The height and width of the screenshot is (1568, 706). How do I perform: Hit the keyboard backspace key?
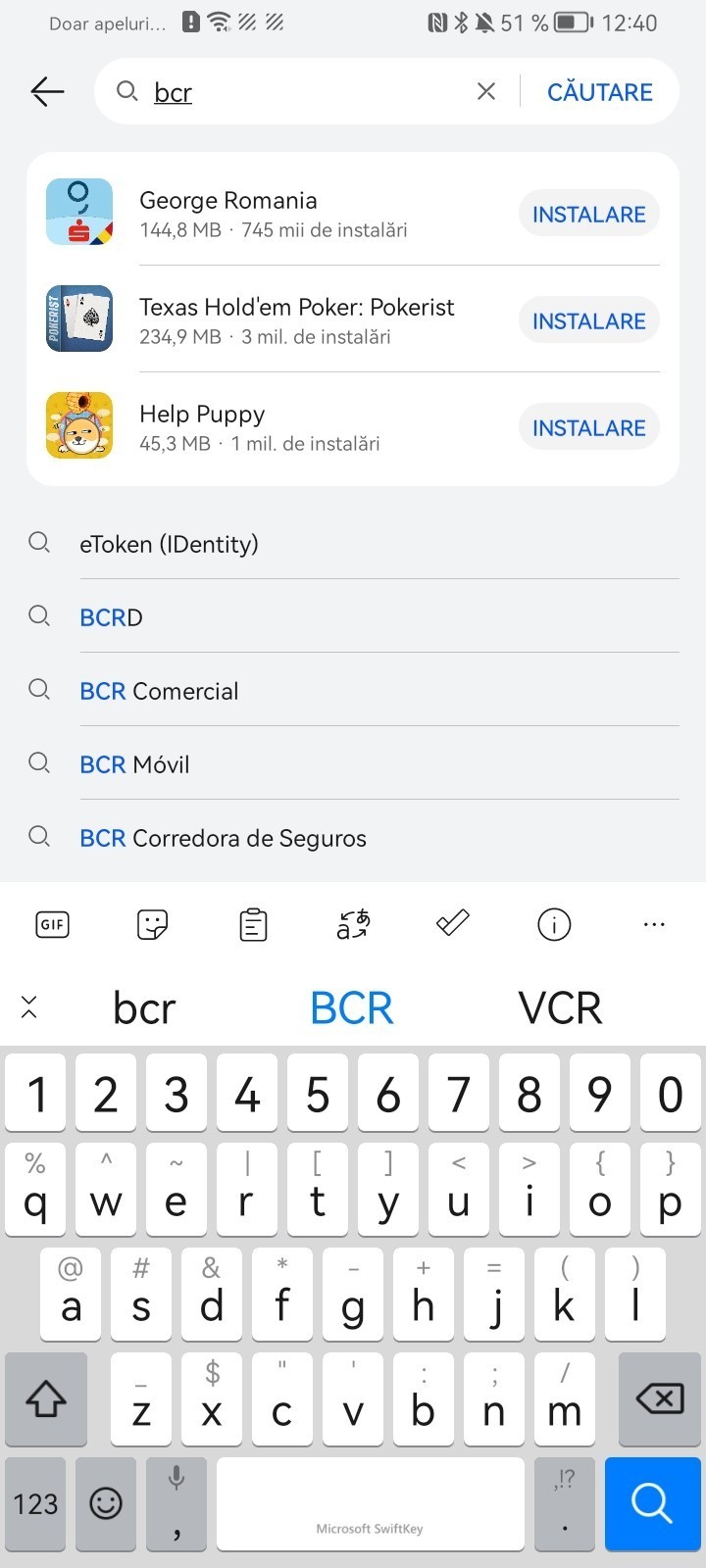(x=660, y=1398)
